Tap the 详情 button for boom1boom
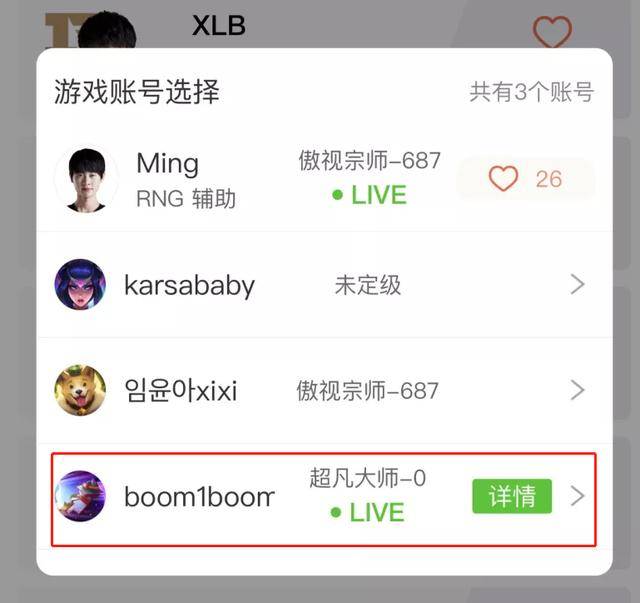This screenshot has height=603, width=640. click(x=511, y=496)
